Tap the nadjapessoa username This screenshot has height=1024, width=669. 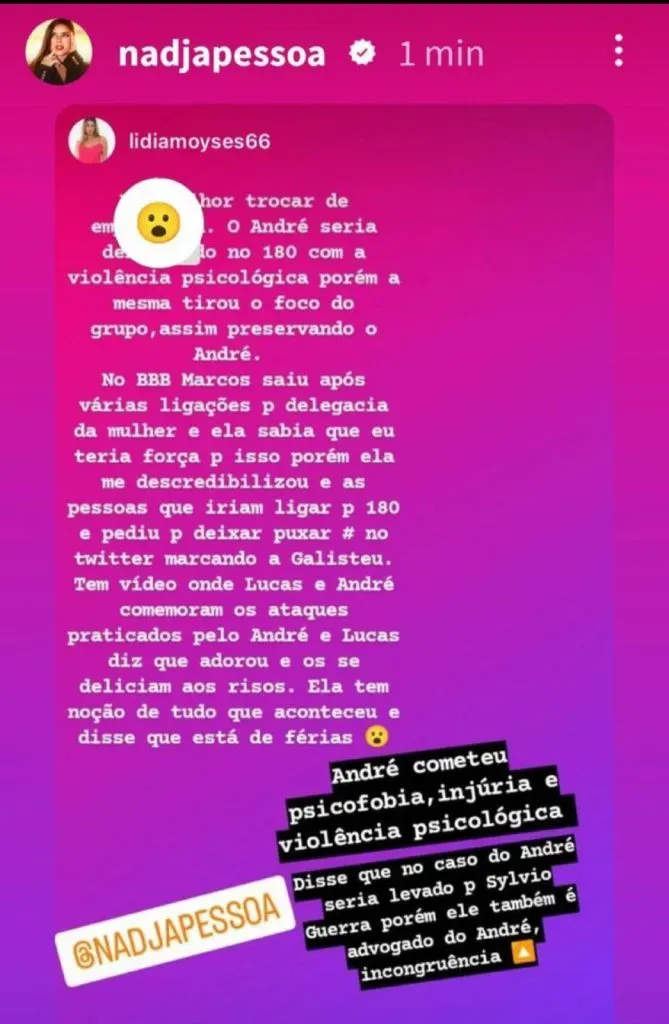pos(221,52)
